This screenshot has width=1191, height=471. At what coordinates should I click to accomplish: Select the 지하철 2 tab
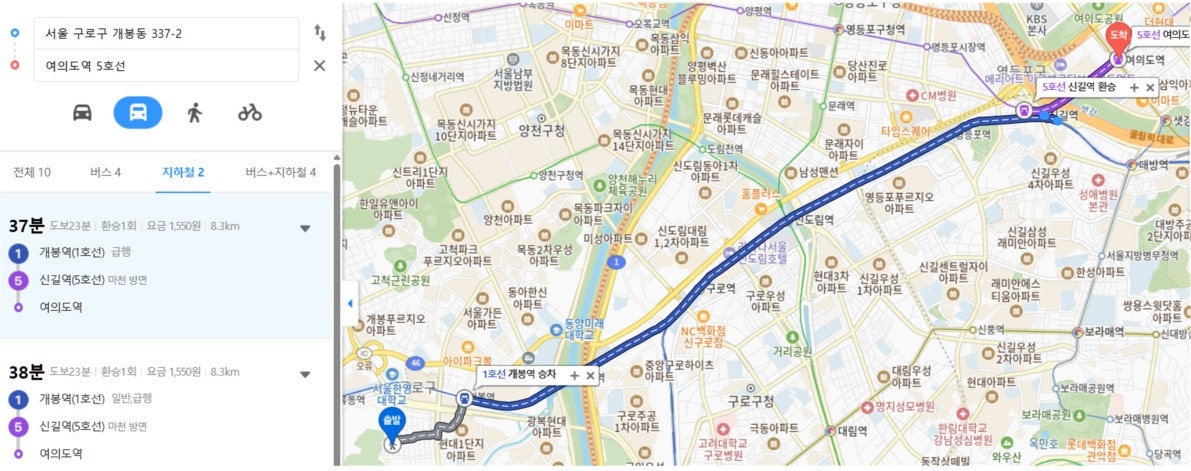click(183, 172)
